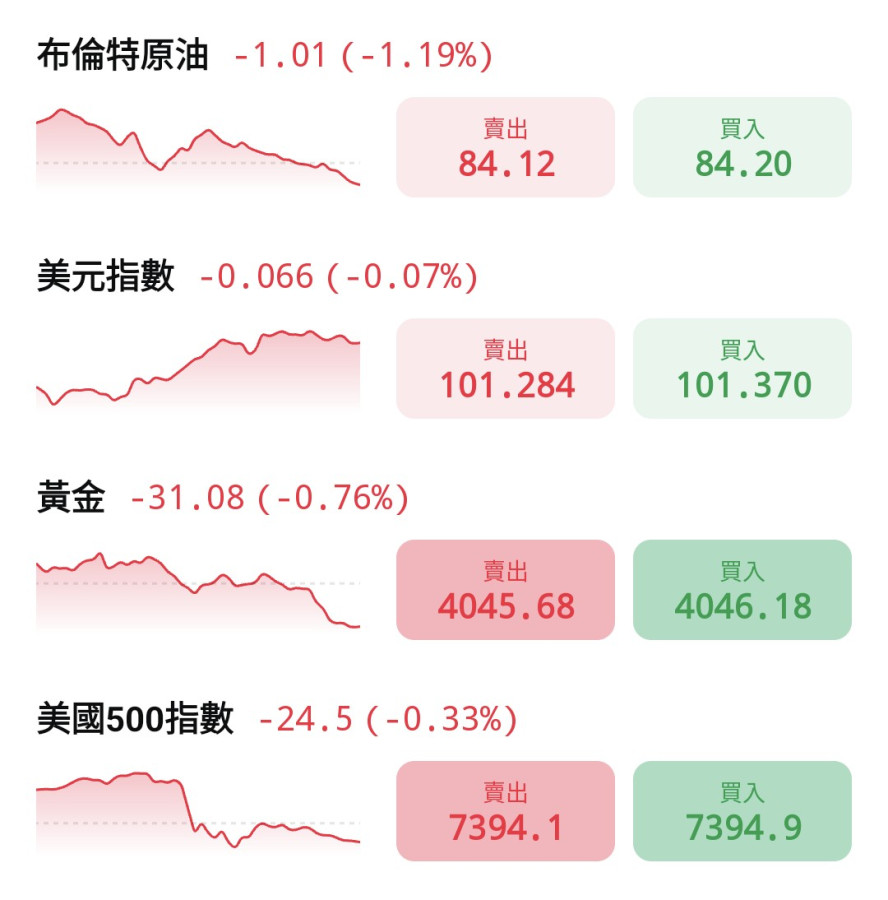Open the 布倫特原油 price chart
The height and width of the screenshot is (900, 888).
point(198,148)
